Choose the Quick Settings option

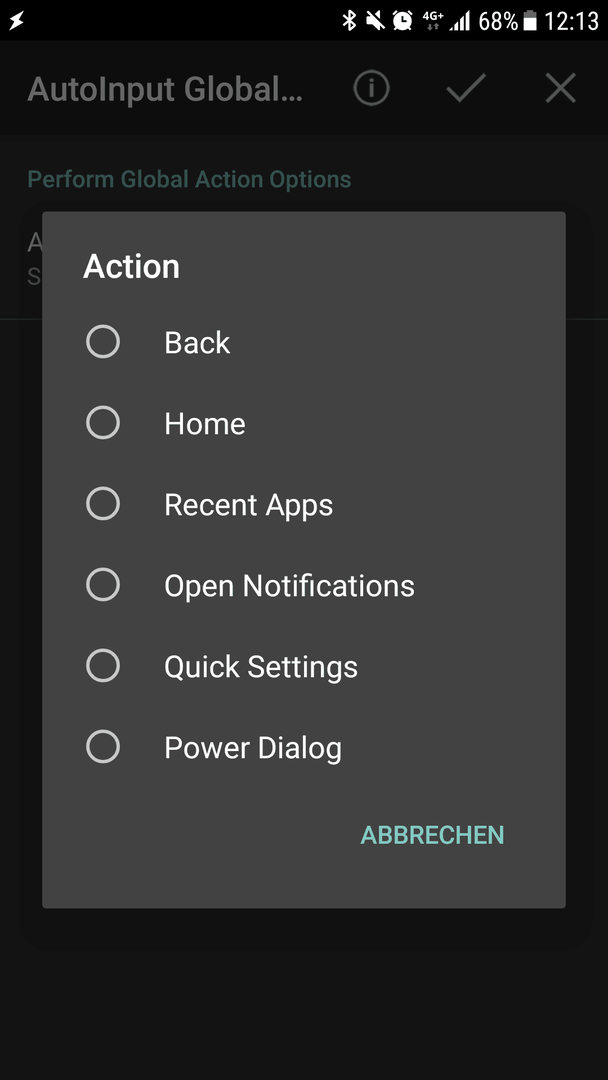(x=304, y=666)
